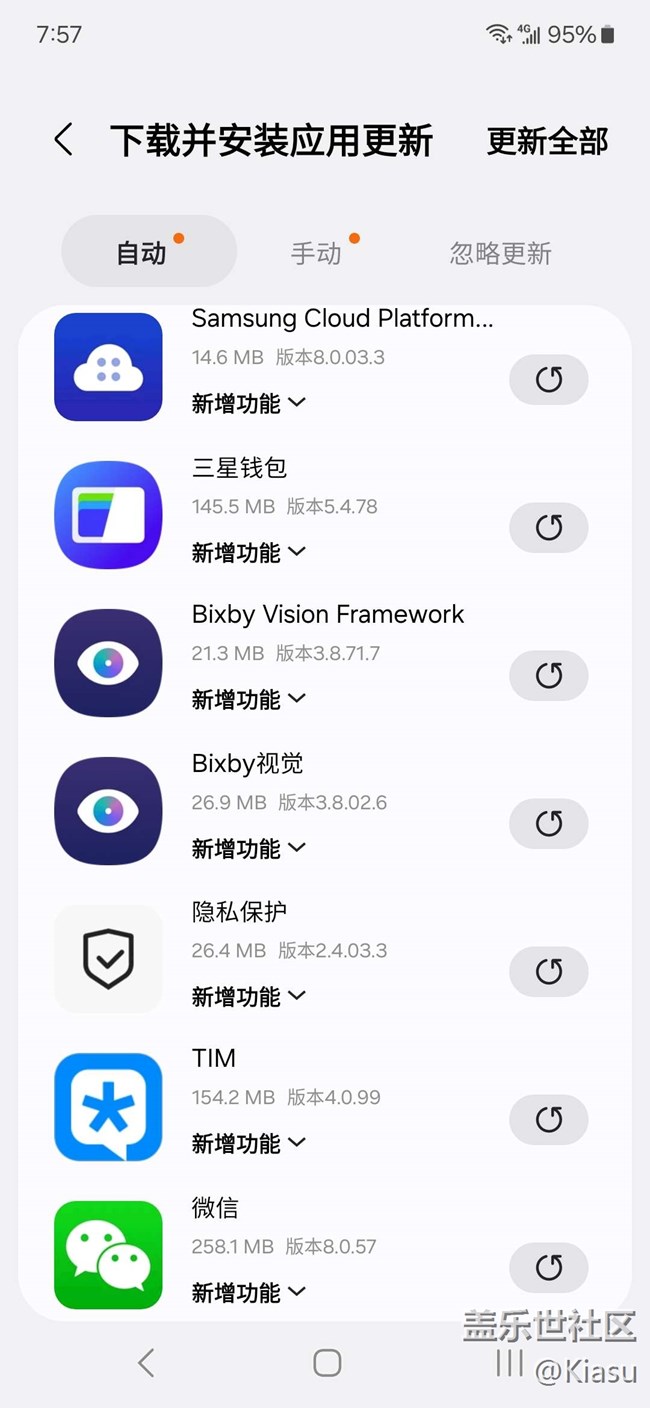Expand 新增功能 under 三星钱包

click(x=249, y=552)
